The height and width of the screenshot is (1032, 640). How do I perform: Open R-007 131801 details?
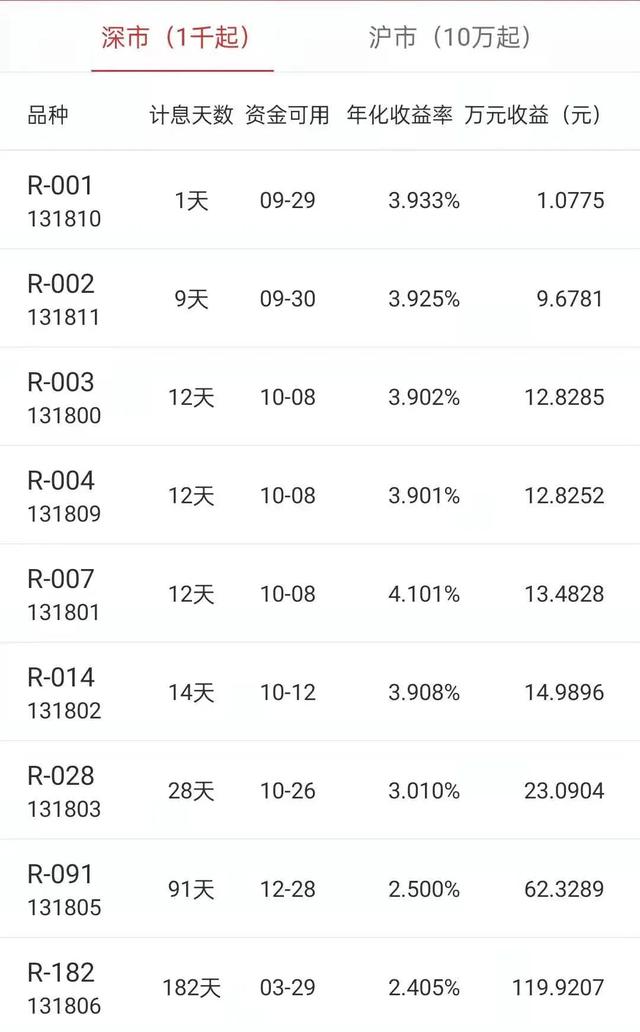tap(320, 594)
